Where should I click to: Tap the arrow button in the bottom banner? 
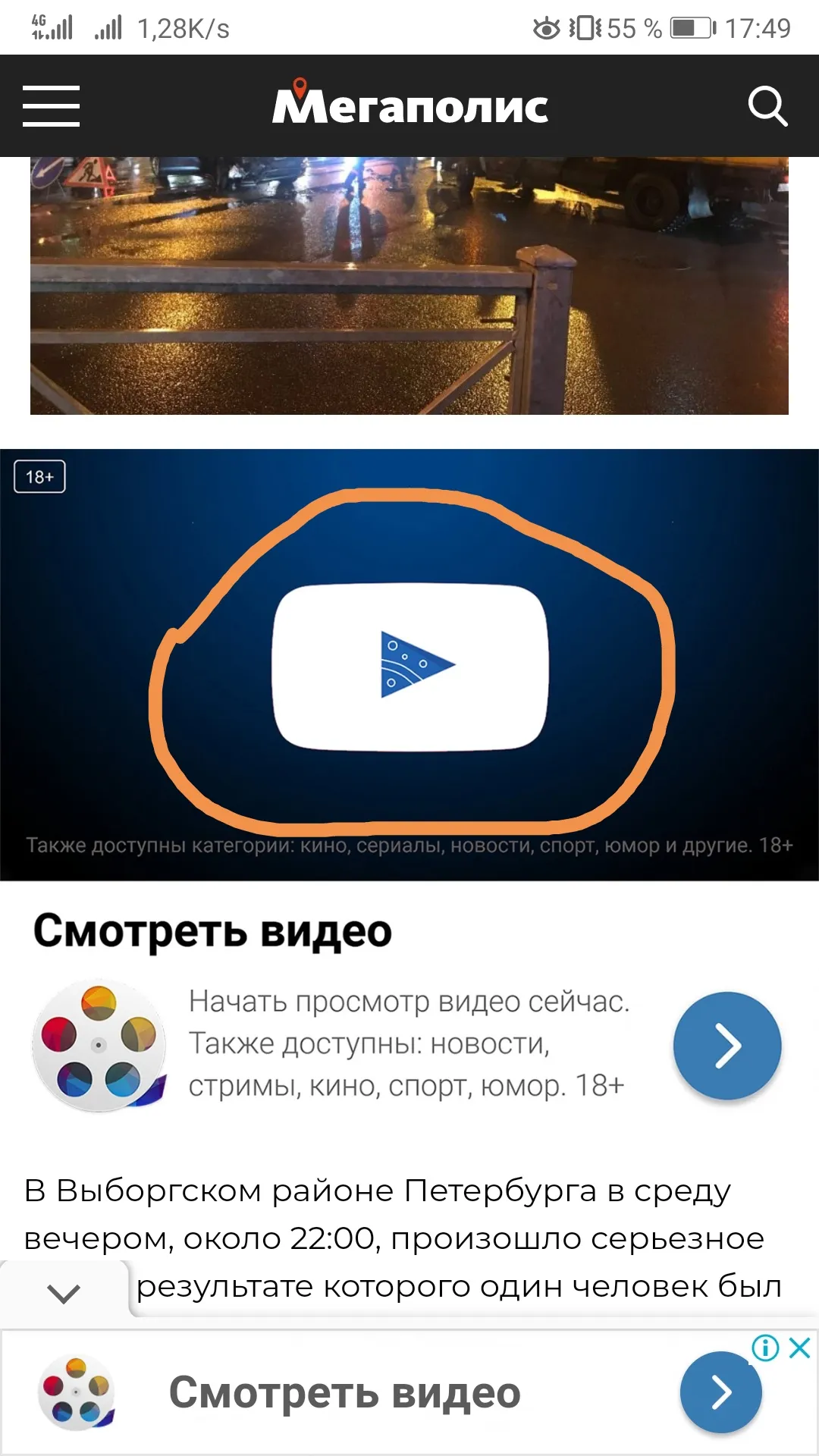click(x=720, y=1392)
